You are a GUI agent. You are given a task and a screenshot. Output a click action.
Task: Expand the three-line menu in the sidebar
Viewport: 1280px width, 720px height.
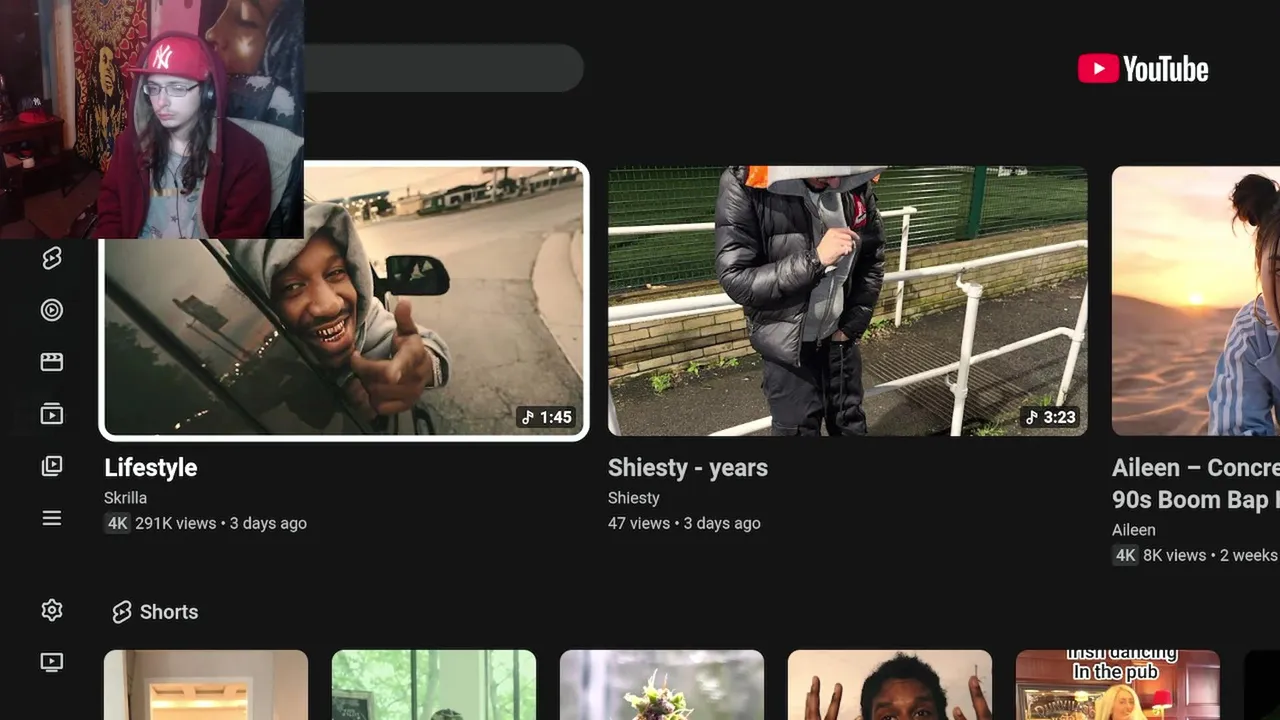pos(52,518)
